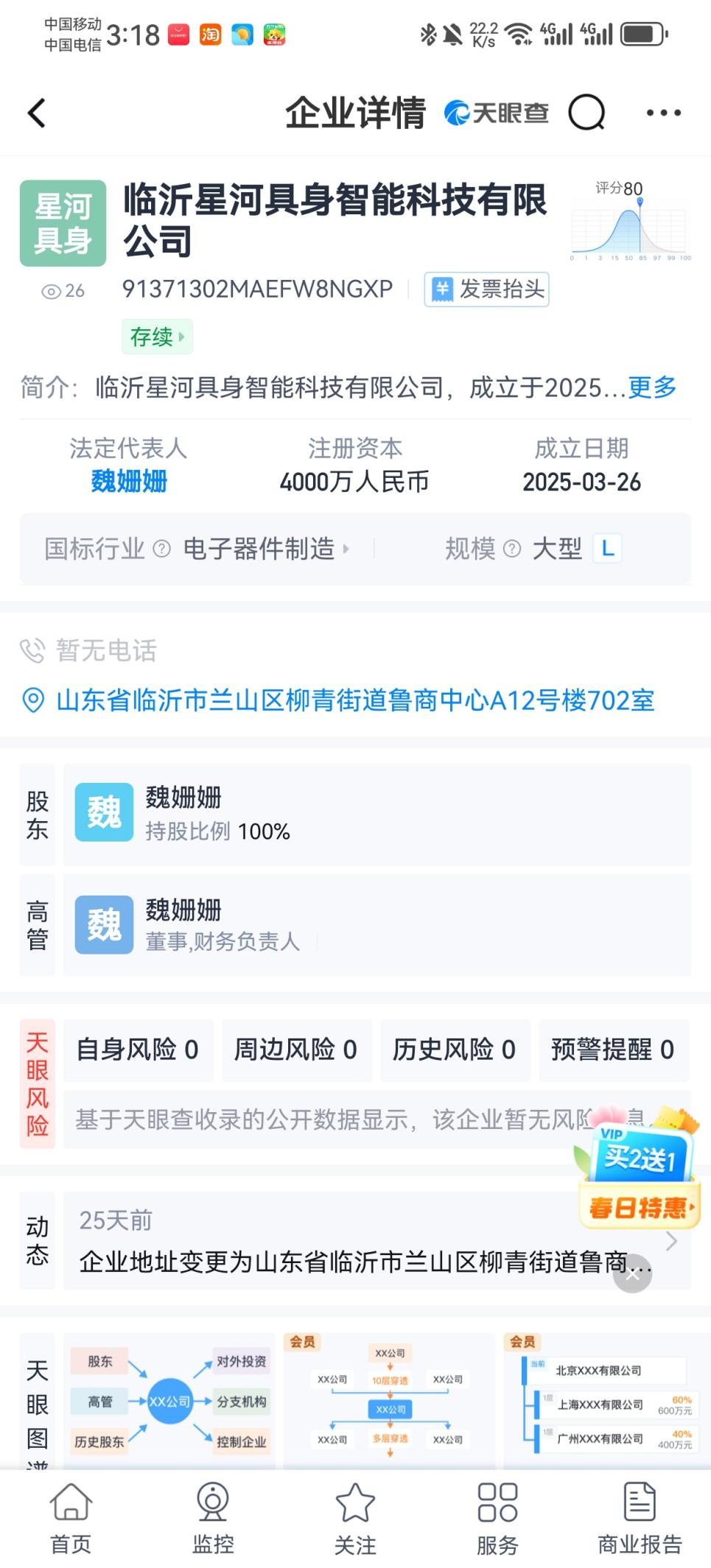The image size is (711, 1568).
Task: Open legal representative 魏姗姗 link
Action: [129, 482]
